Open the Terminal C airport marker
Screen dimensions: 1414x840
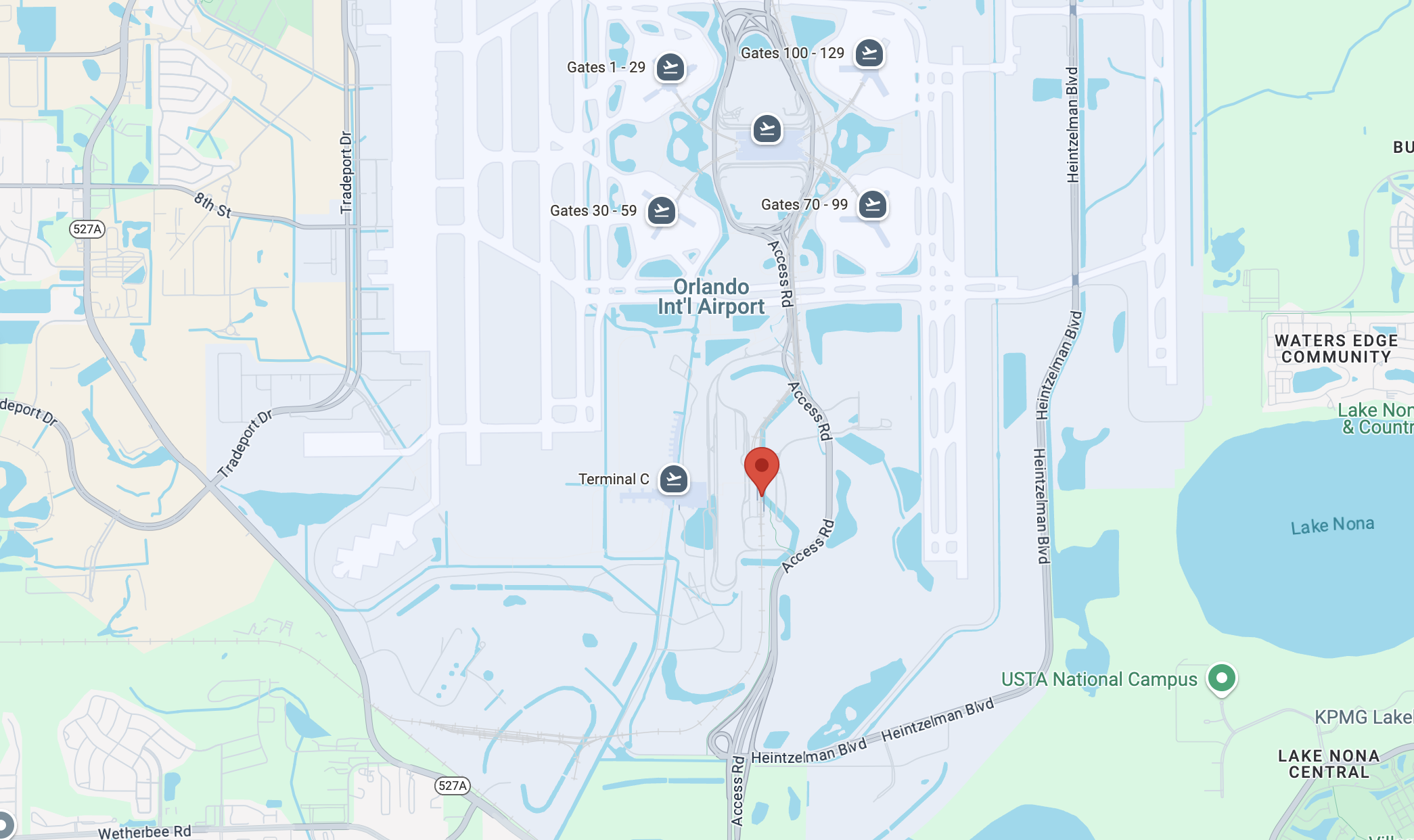click(x=673, y=479)
